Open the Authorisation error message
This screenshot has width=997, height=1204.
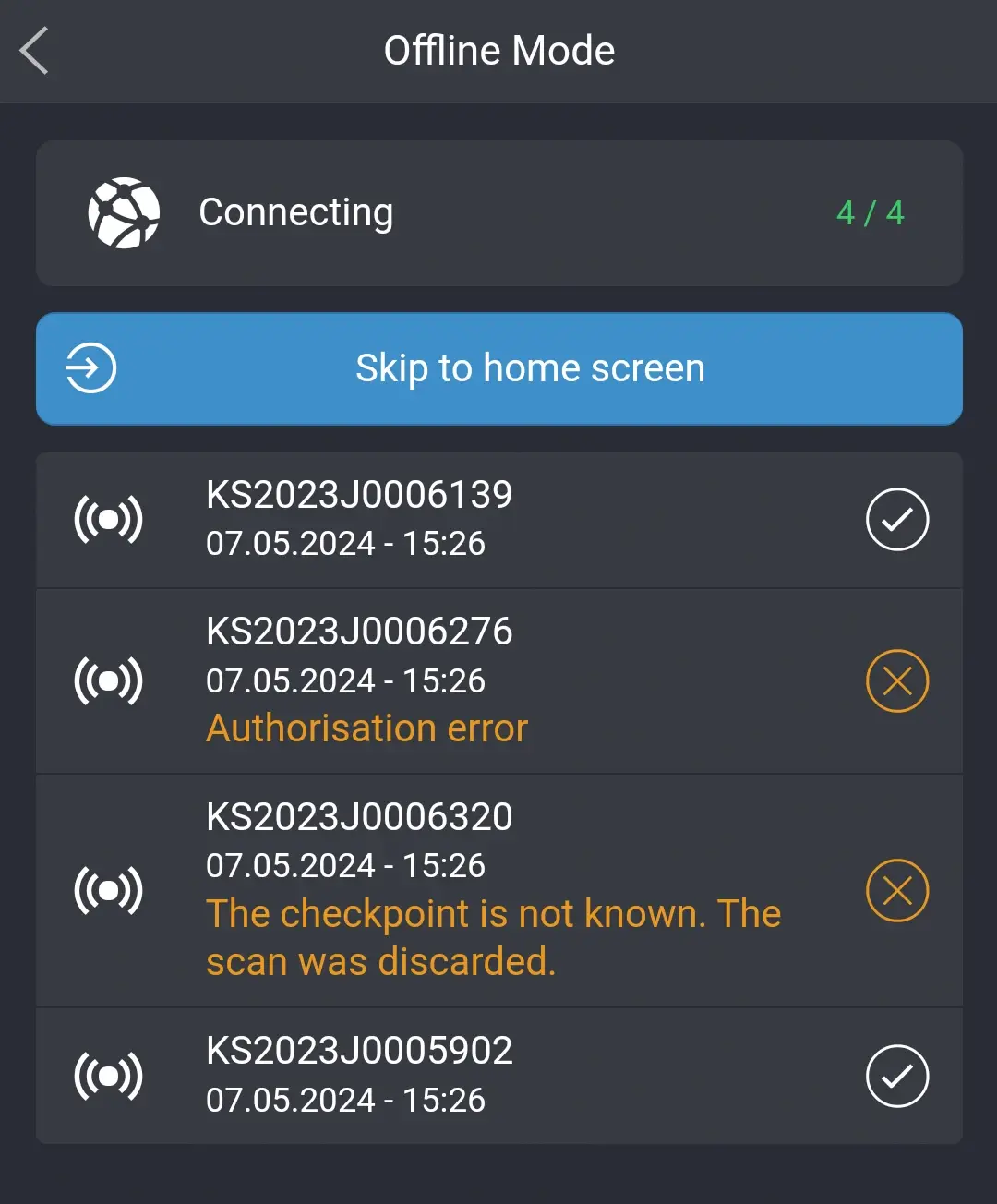point(366,728)
